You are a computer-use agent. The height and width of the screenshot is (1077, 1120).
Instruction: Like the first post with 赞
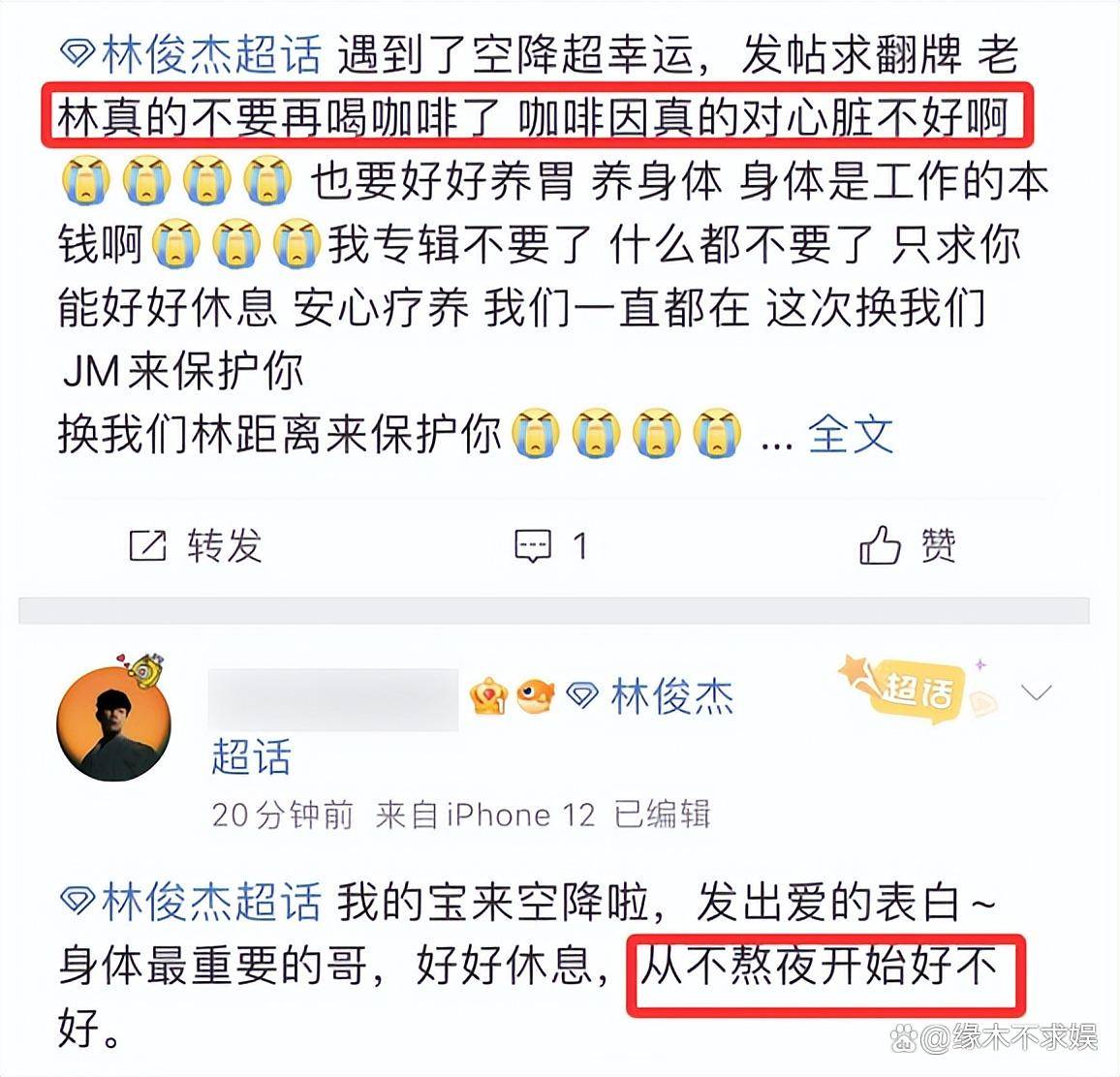tap(908, 546)
